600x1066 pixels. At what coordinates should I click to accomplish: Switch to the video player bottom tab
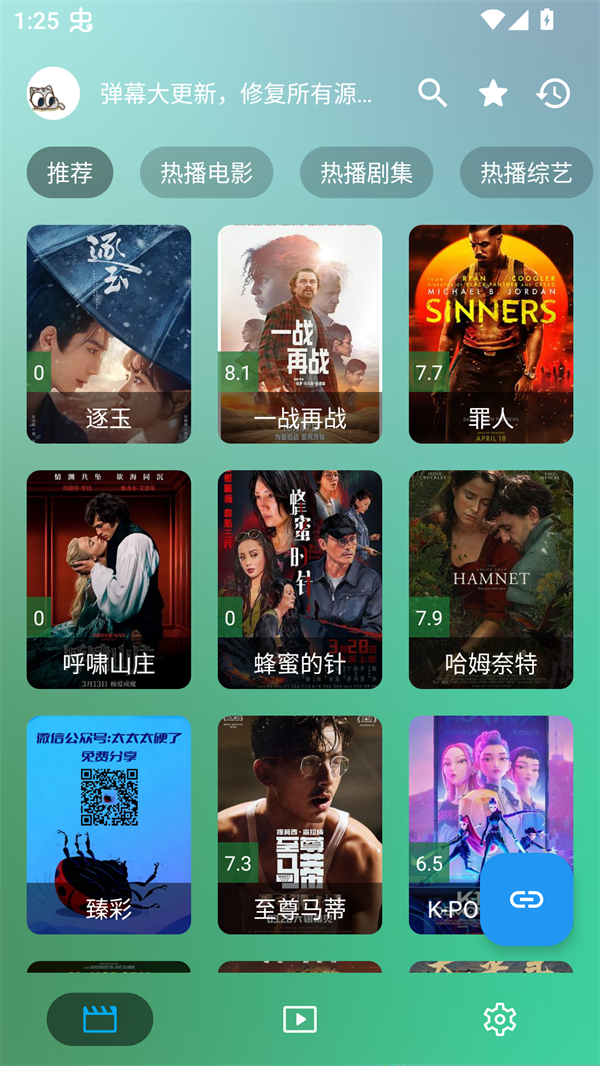click(x=300, y=1019)
